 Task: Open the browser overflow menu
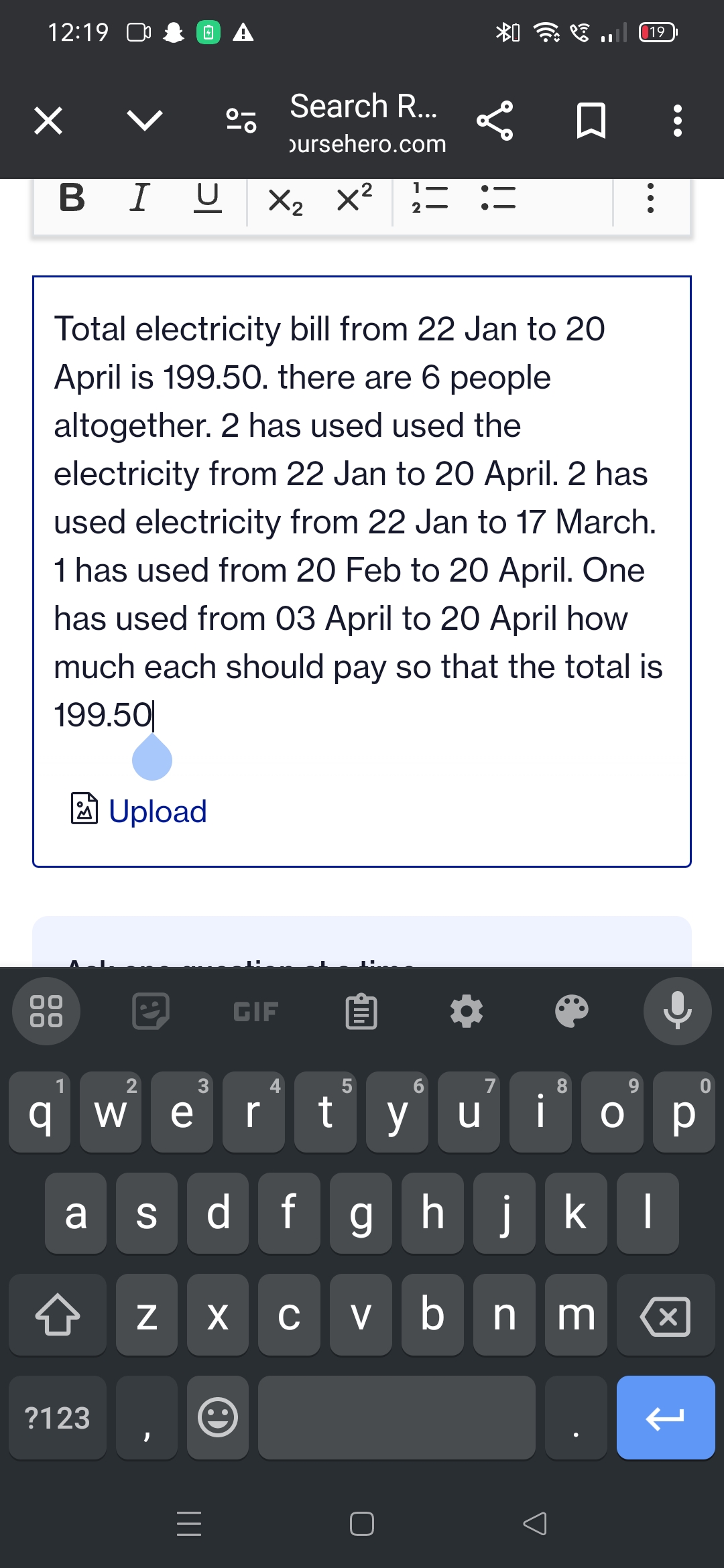pyautogui.click(x=677, y=121)
